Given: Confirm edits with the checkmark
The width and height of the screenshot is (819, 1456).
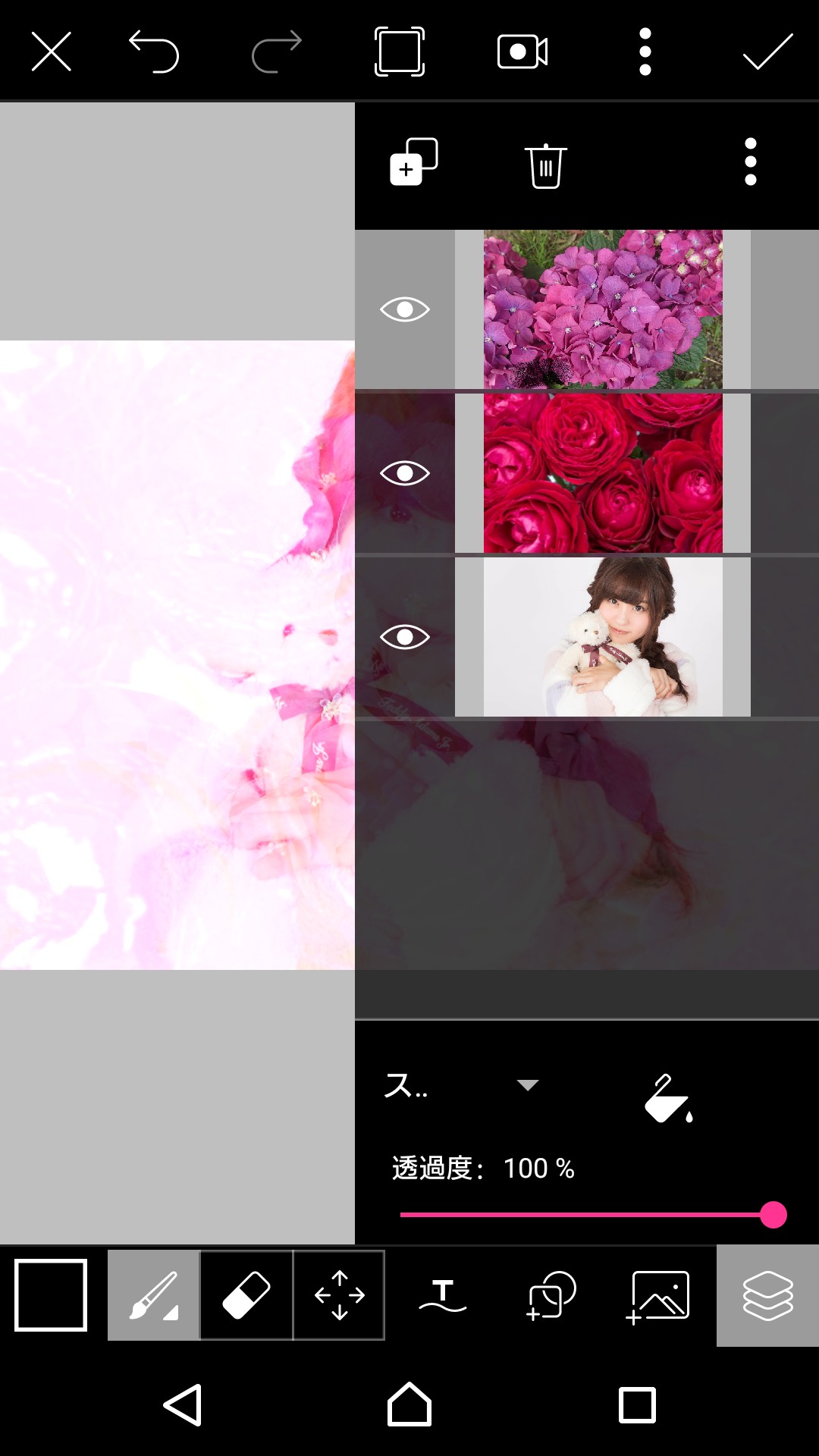Looking at the screenshot, I should point(767,52).
